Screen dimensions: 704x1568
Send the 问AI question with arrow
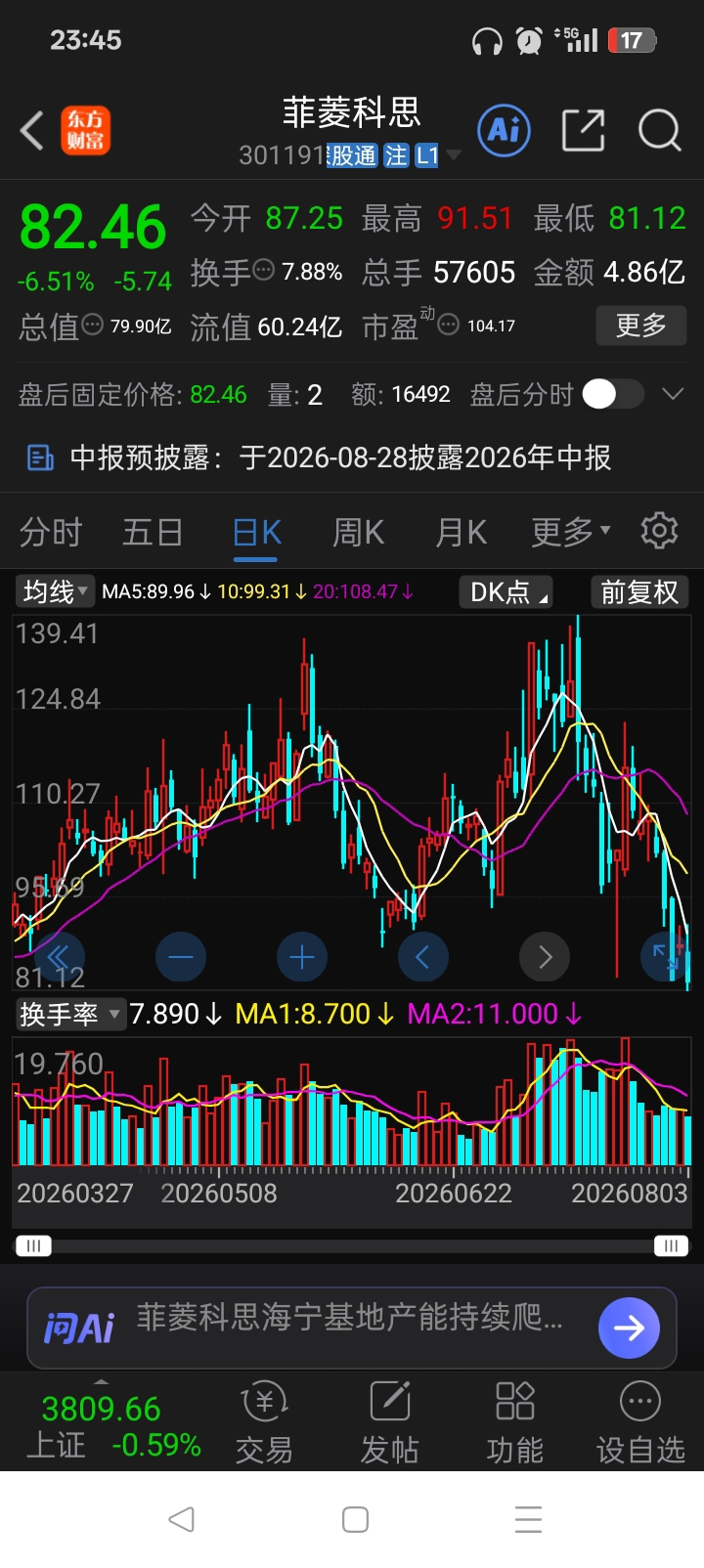coord(629,1328)
